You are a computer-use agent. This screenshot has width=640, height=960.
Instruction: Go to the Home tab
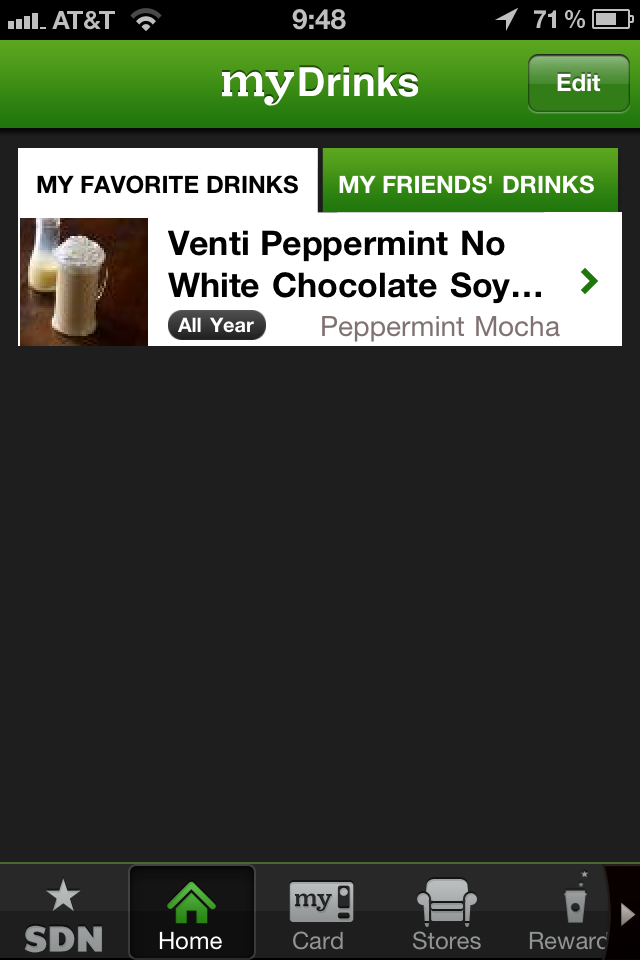coord(191,914)
